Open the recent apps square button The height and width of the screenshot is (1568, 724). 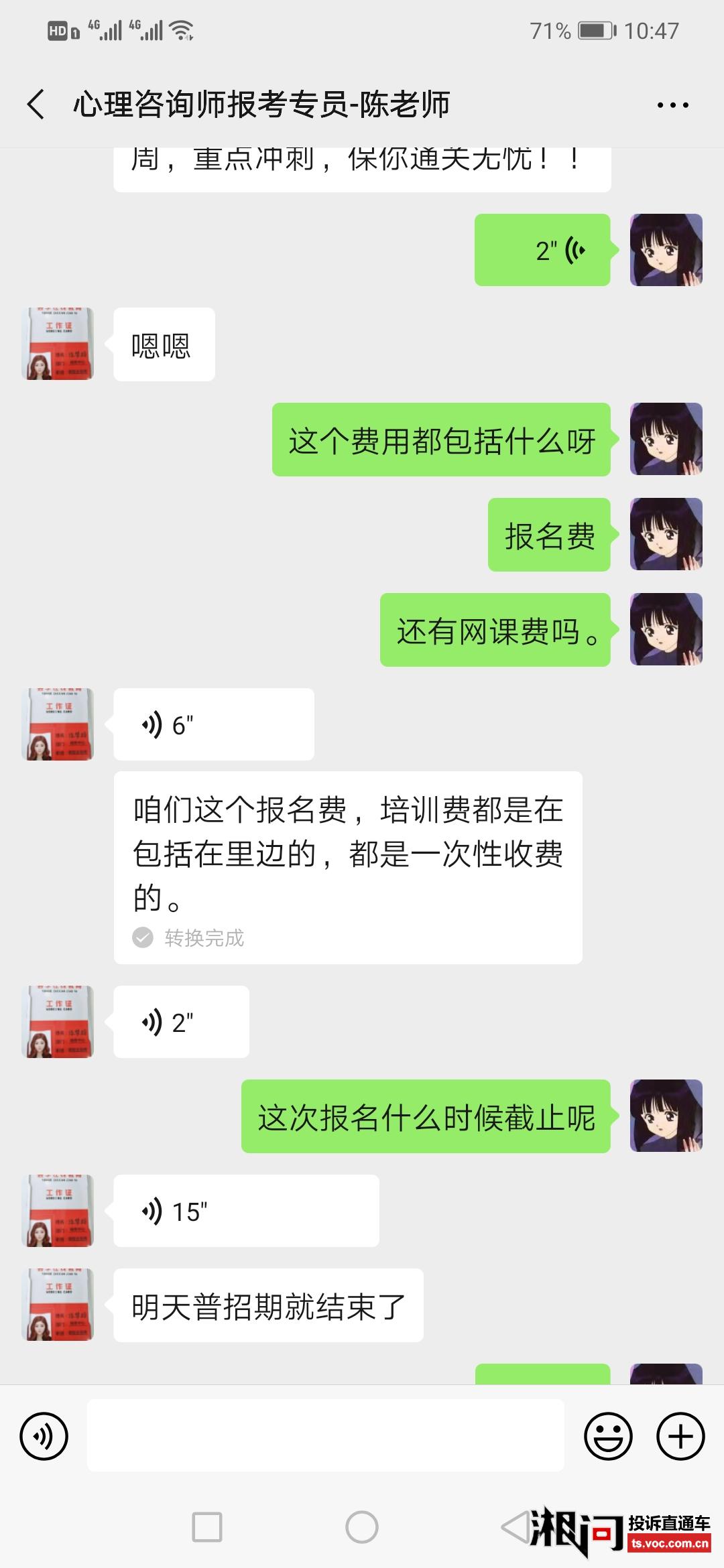[x=207, y=1528]
